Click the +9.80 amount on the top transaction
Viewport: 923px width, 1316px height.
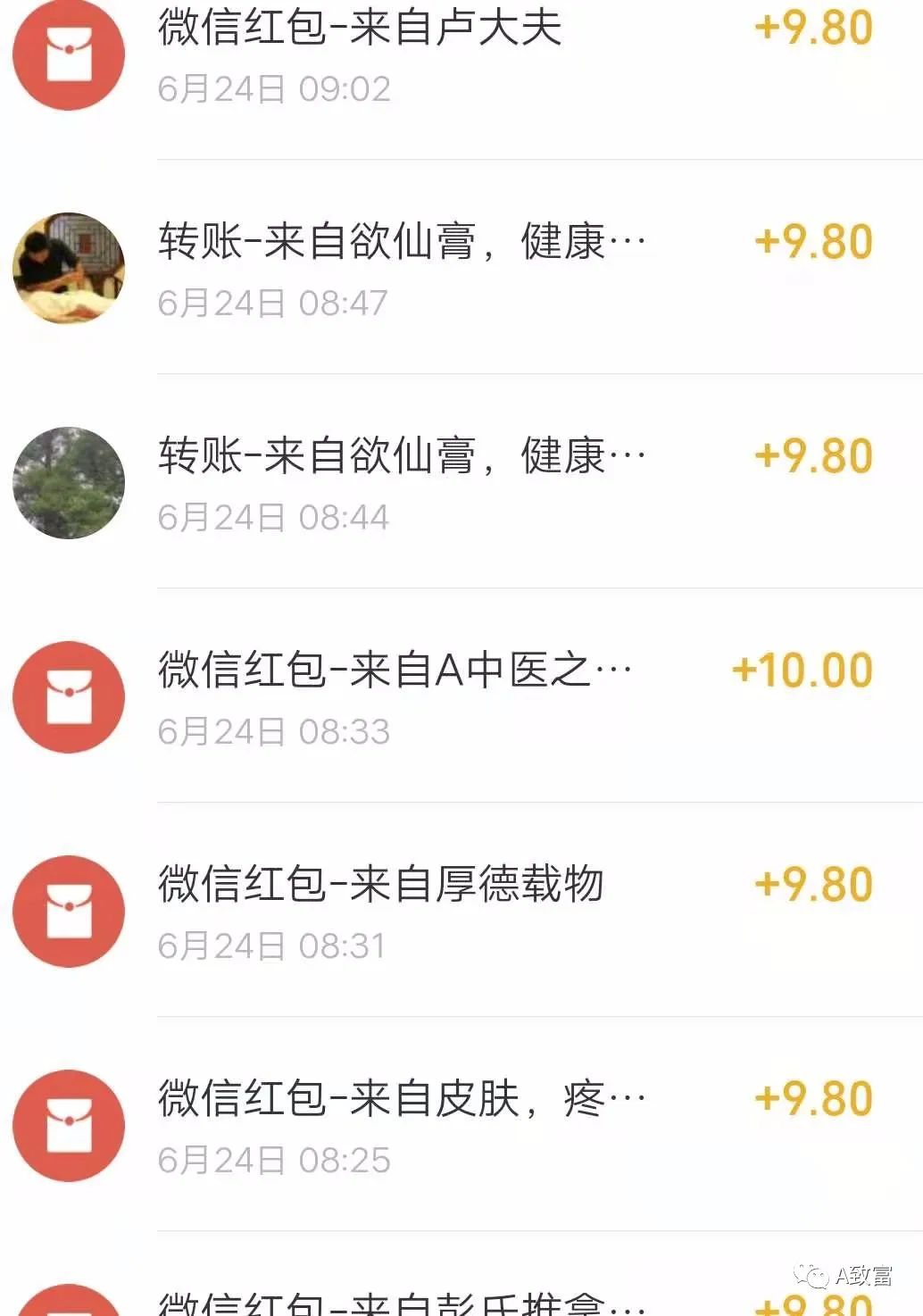pyautogui.click(x=814, y=29)
